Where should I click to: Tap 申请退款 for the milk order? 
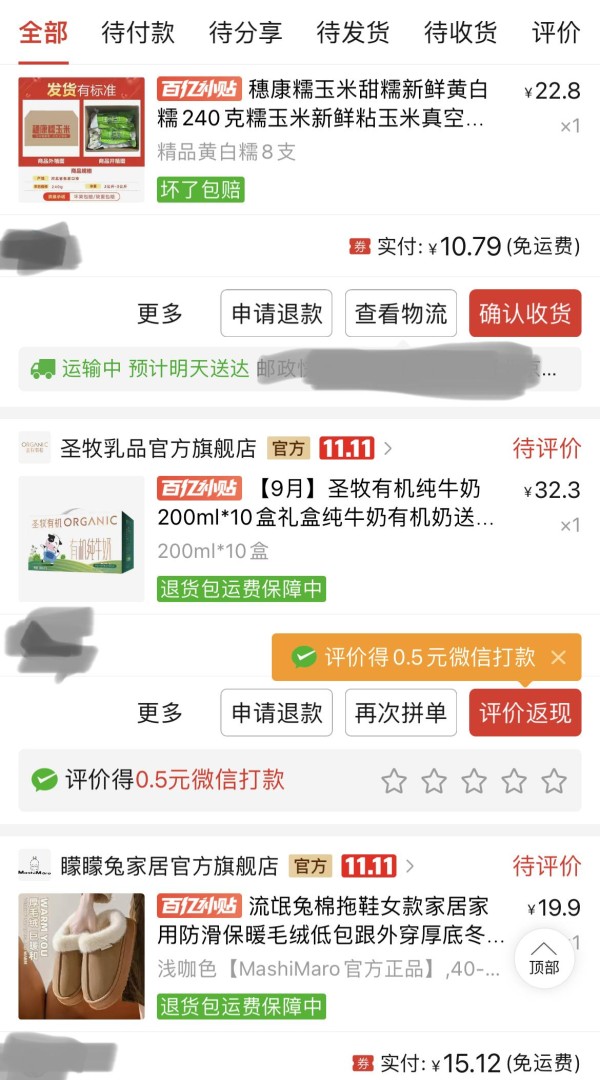(276, 713)
